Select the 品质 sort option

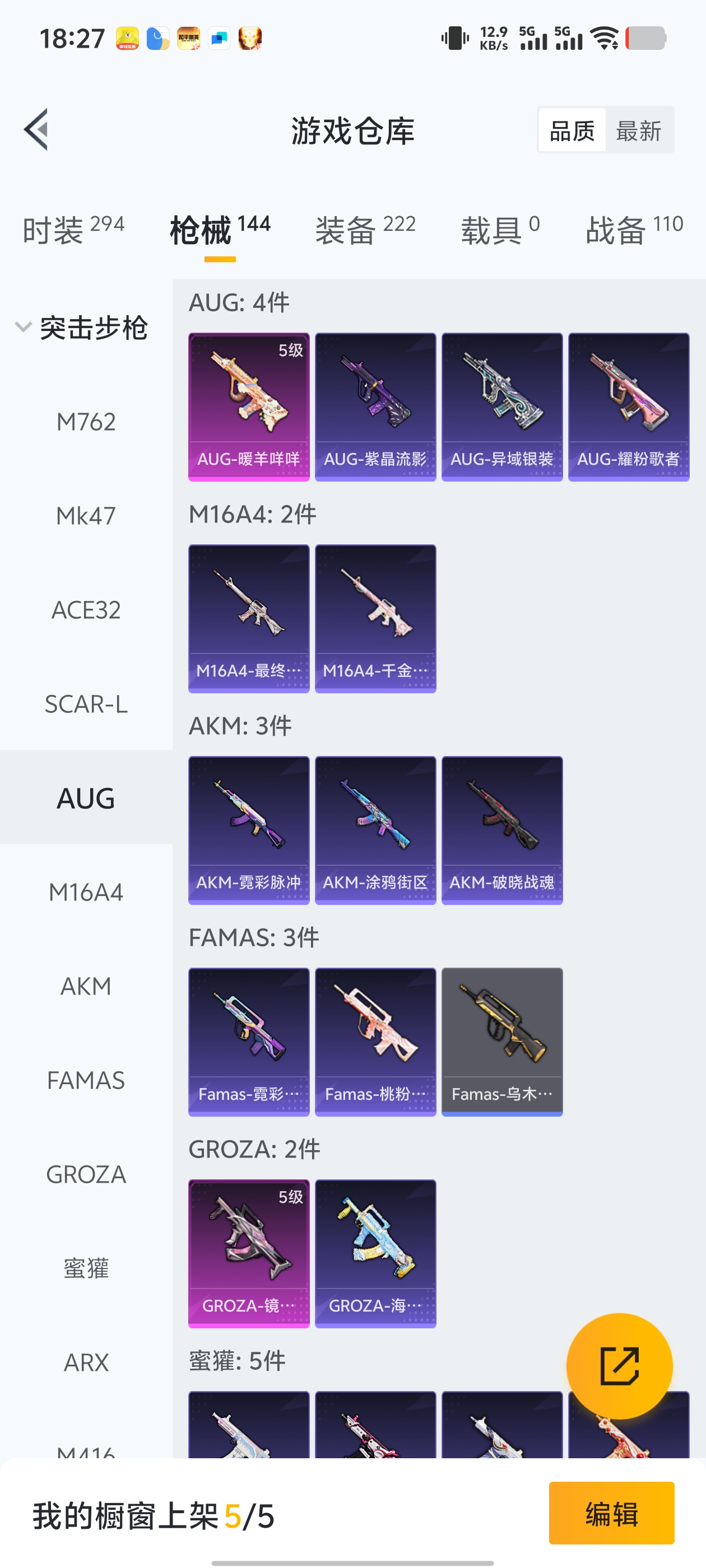tap(572, 130)
